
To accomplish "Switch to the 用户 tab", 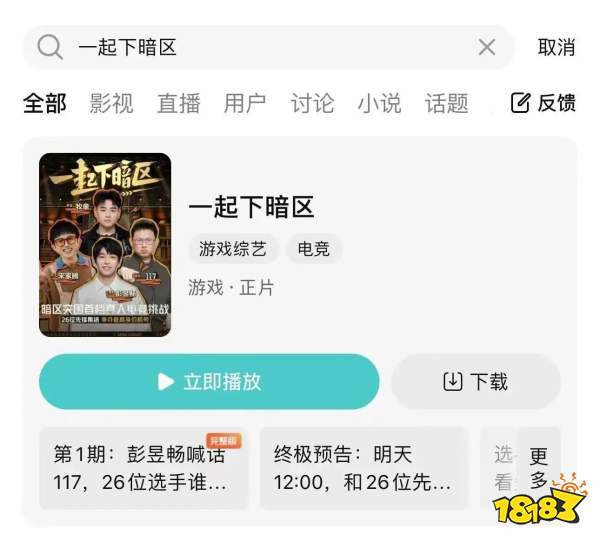I will point(245,103).
